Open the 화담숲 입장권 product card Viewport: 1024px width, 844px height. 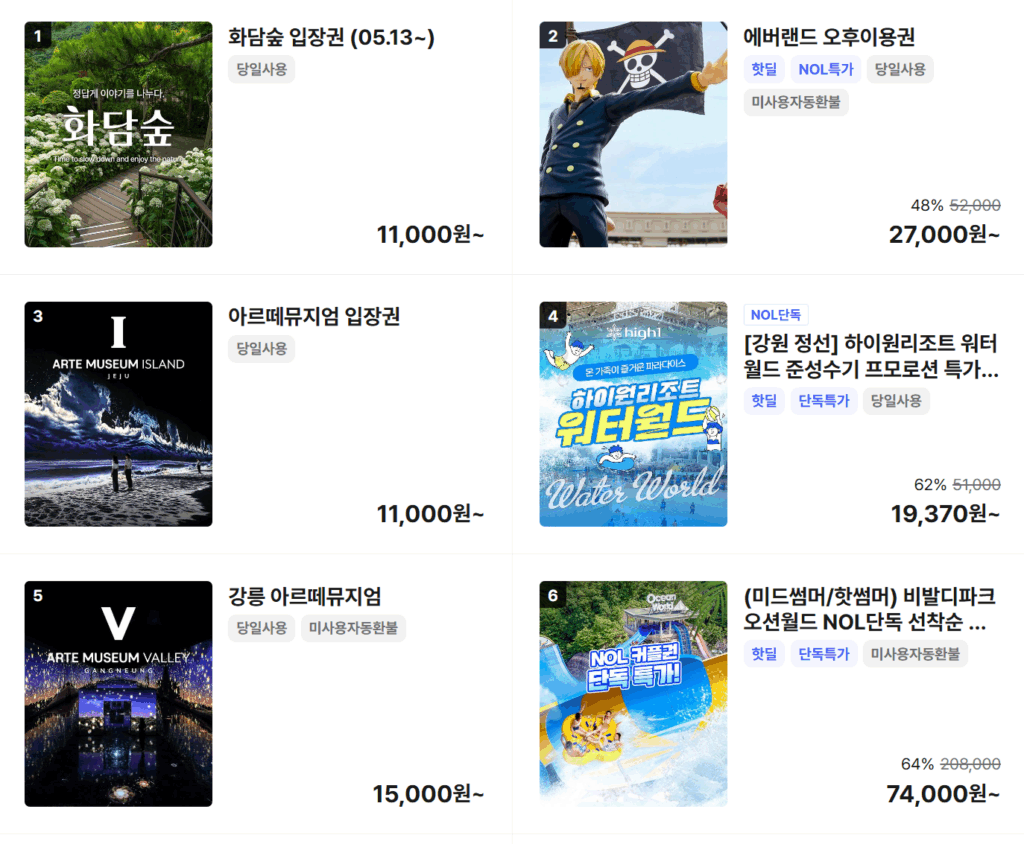pyautogui.click(x=331, y=38)
